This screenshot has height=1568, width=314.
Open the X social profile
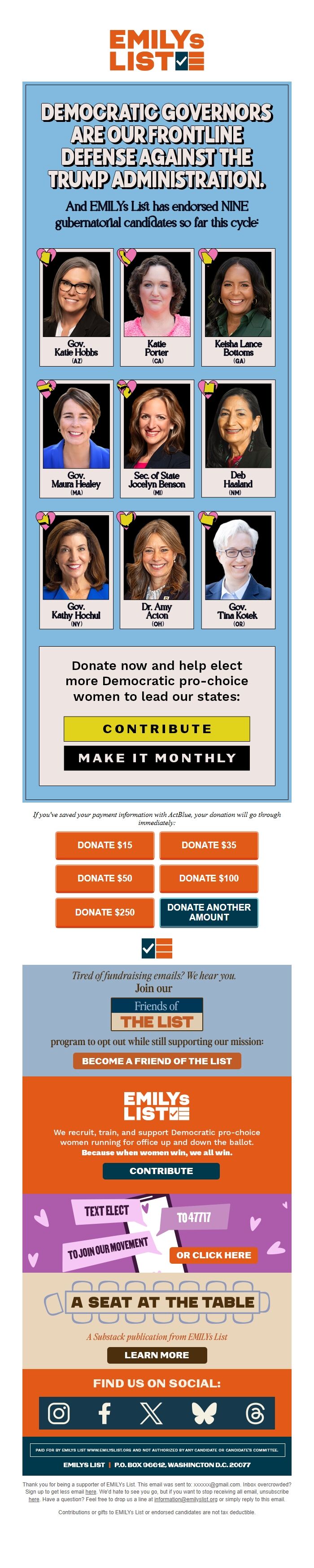(151, 1413)
